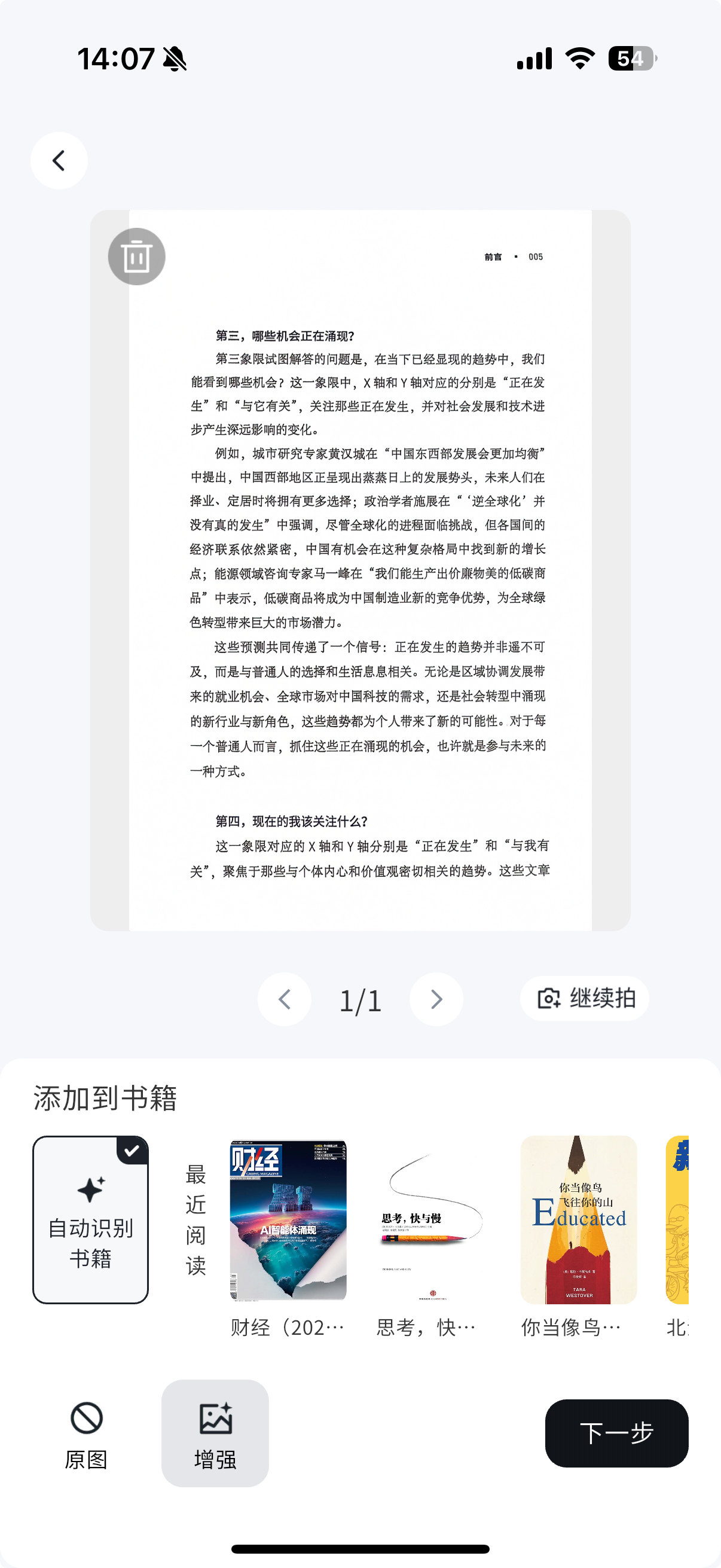Proceed with the 下一步 button
Viewport: 721px width, 1568px height.
coord(616,1433)
